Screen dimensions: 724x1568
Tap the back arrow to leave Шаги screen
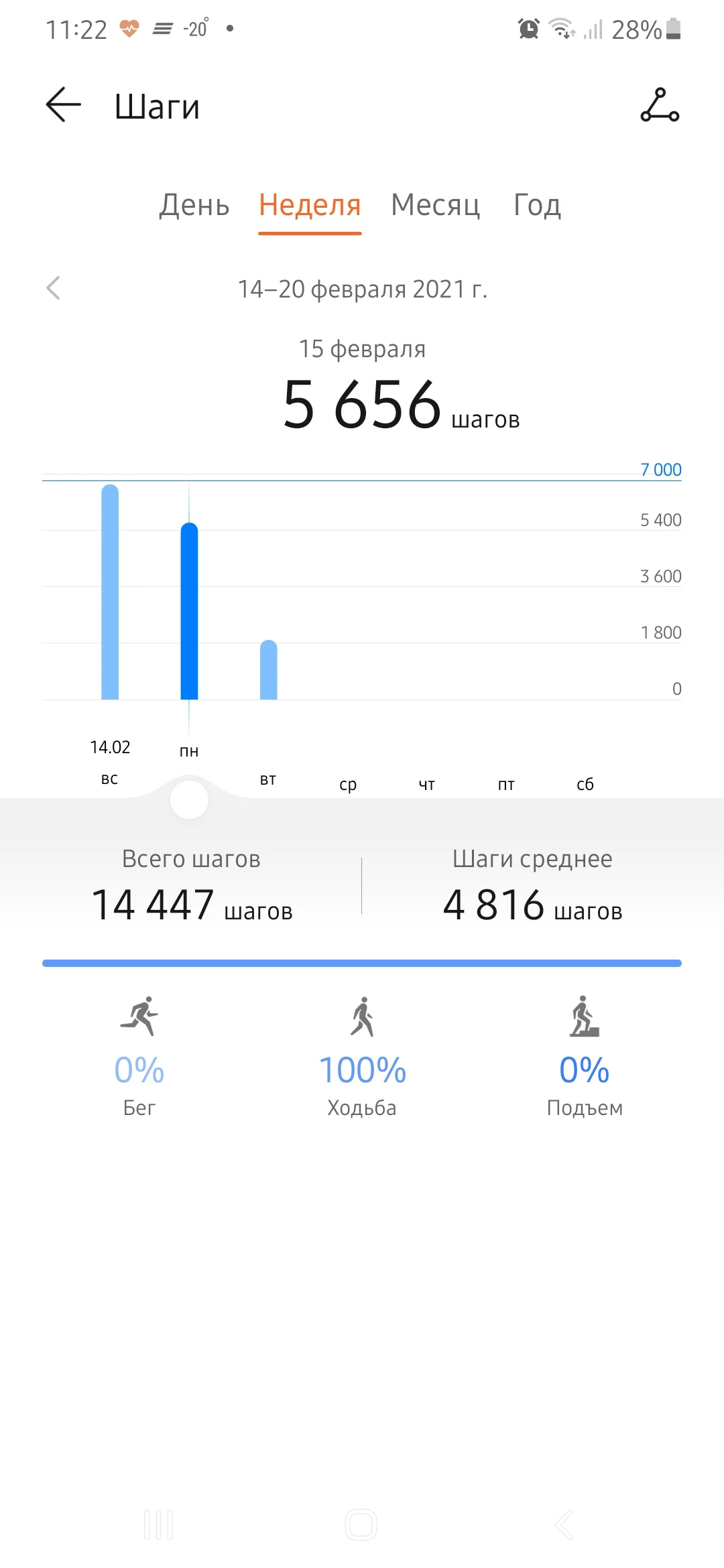point(62,105)
